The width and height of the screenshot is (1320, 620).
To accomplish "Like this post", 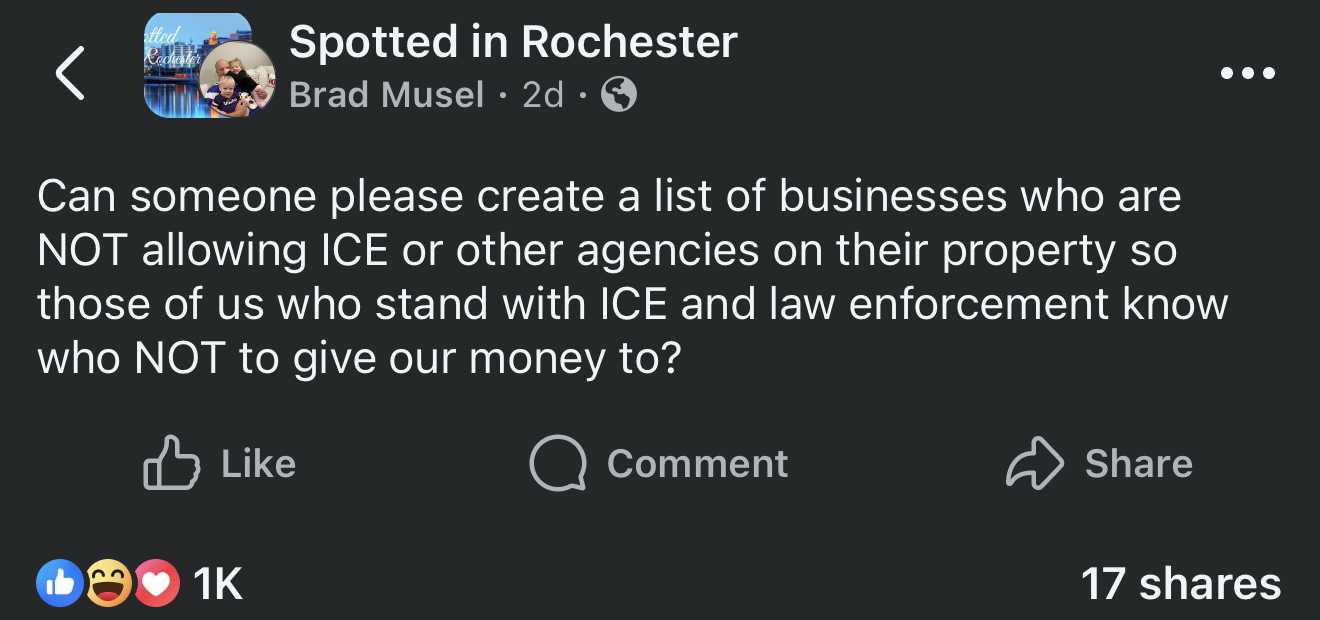I will point(221,464).
